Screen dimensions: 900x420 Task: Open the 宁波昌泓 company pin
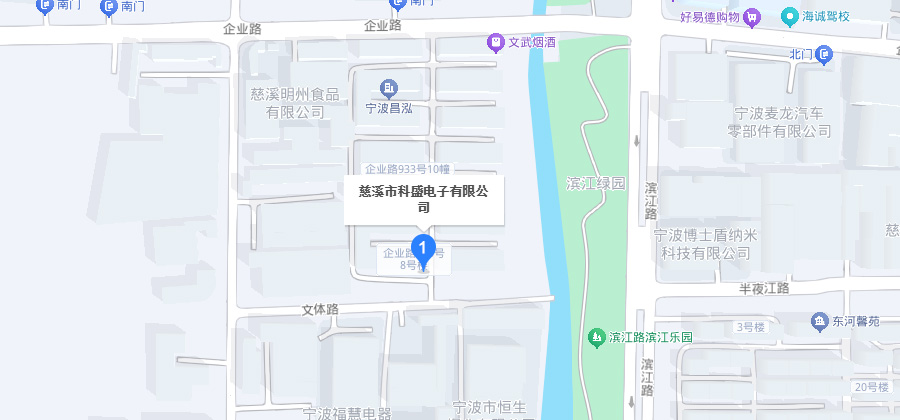click(x=389, y=88)
